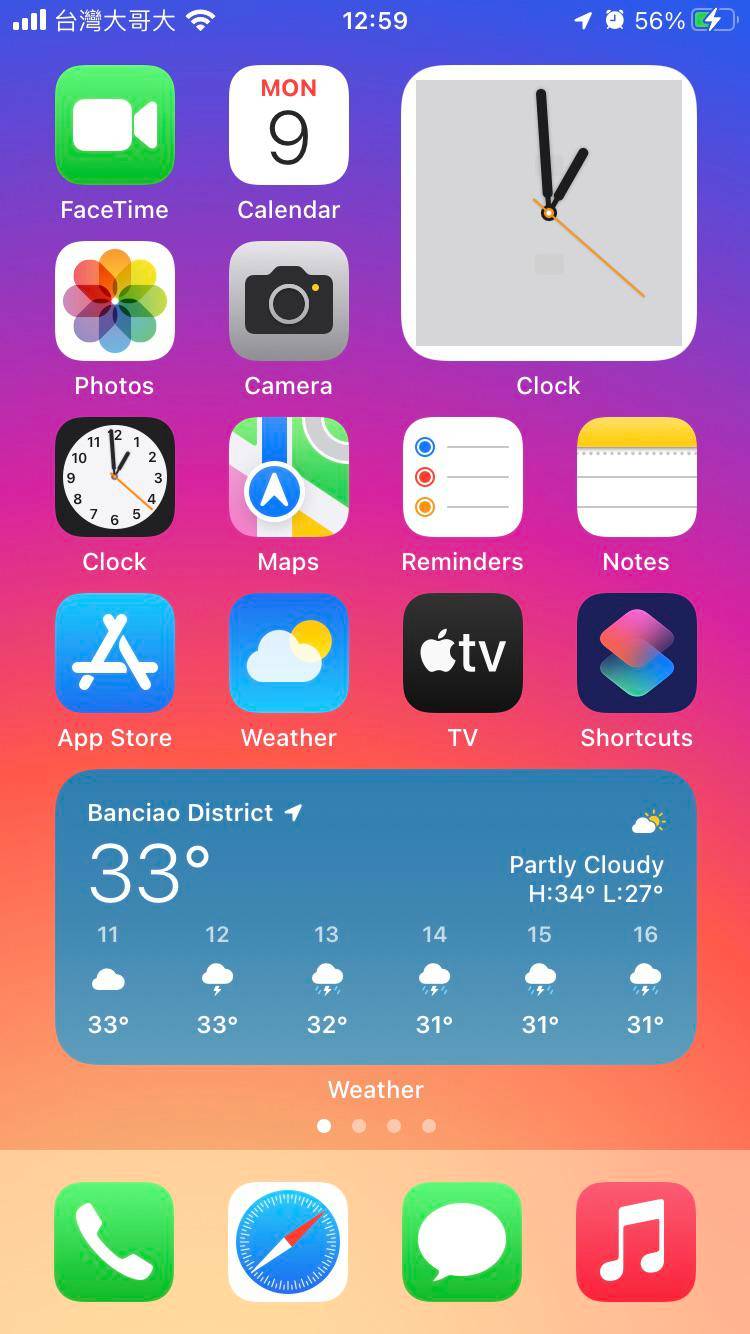Open the Shortcuts app

[636, 652]
